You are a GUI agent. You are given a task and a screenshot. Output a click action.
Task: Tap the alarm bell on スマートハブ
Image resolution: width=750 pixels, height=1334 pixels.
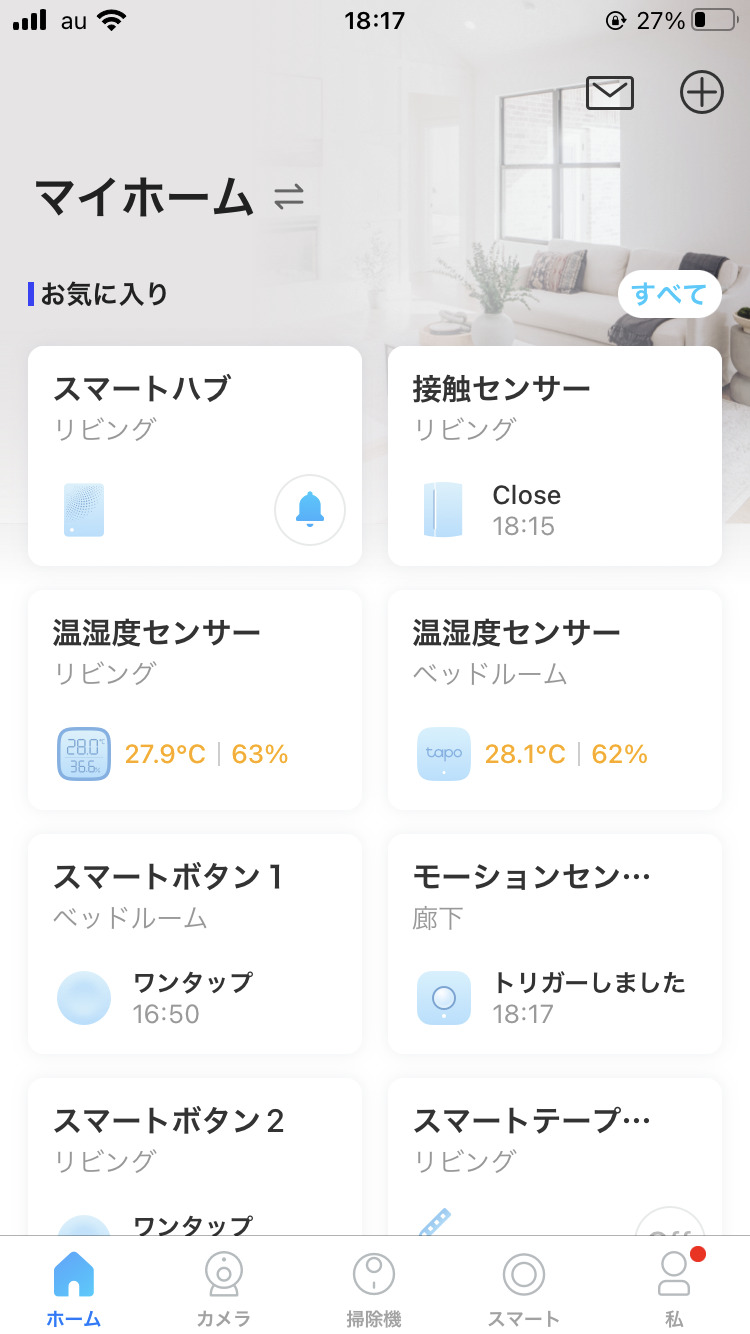point(310,510)
